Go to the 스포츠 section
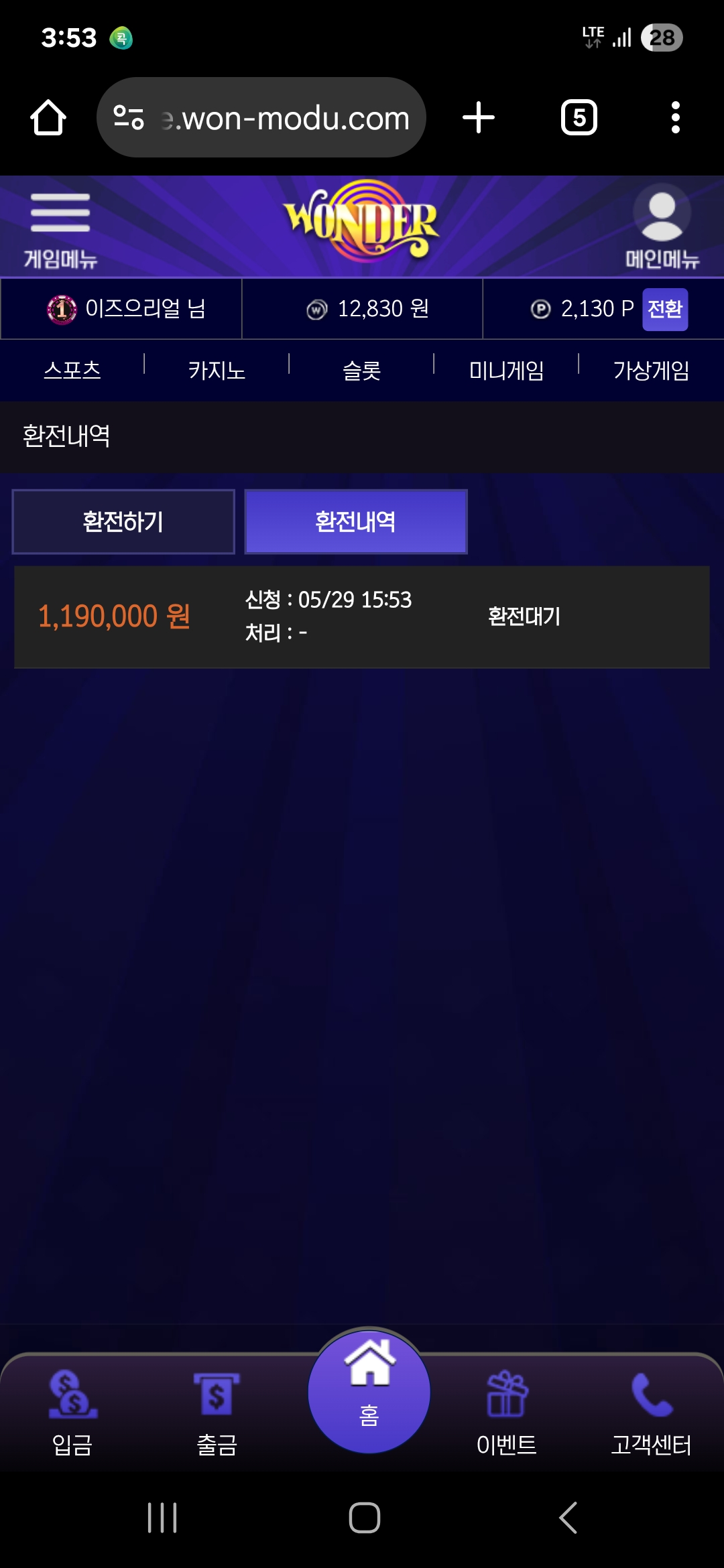 (x=72, y=370)
